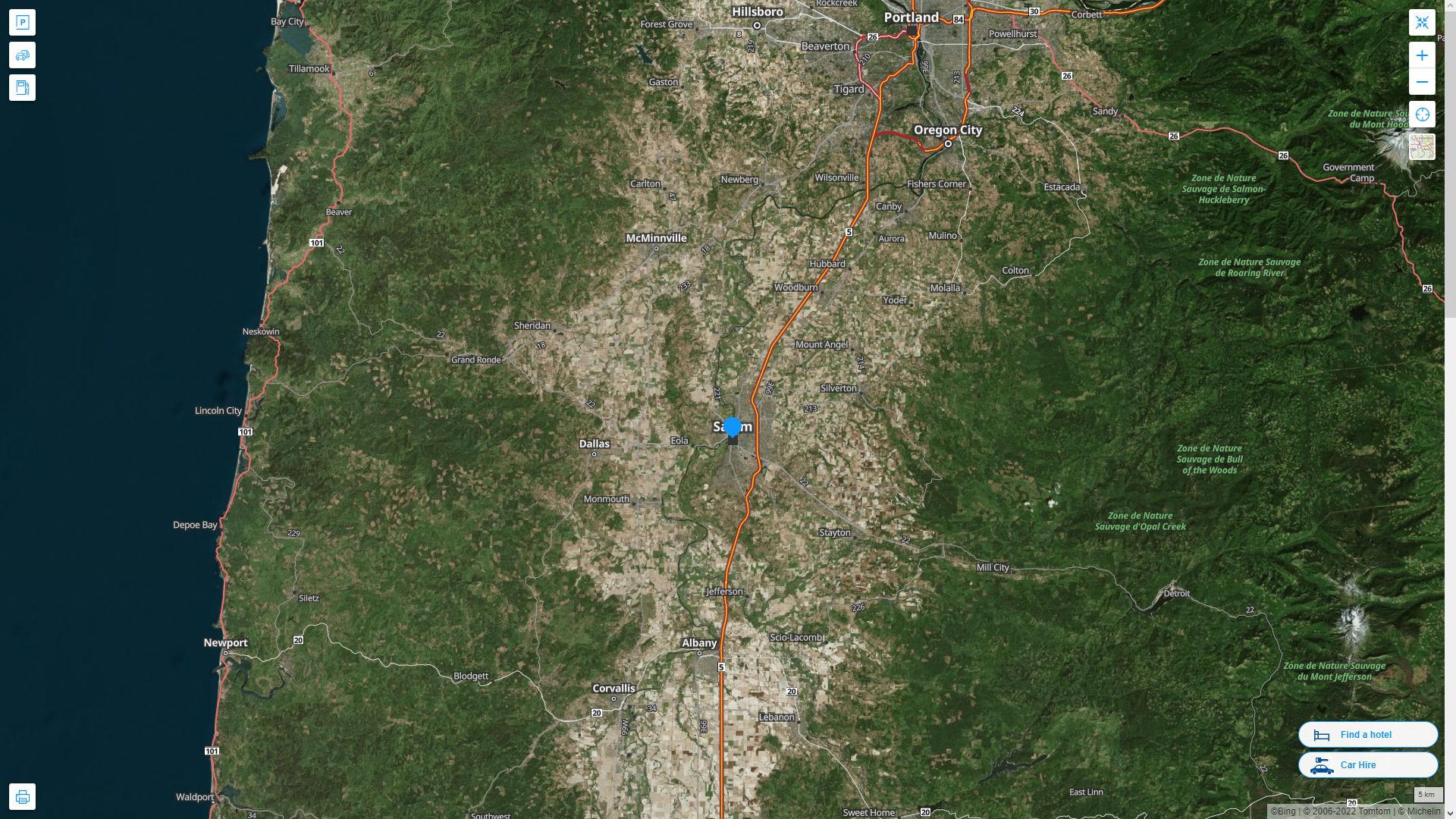
Task: Show fuel stations on the map
Action: [22, 88]
